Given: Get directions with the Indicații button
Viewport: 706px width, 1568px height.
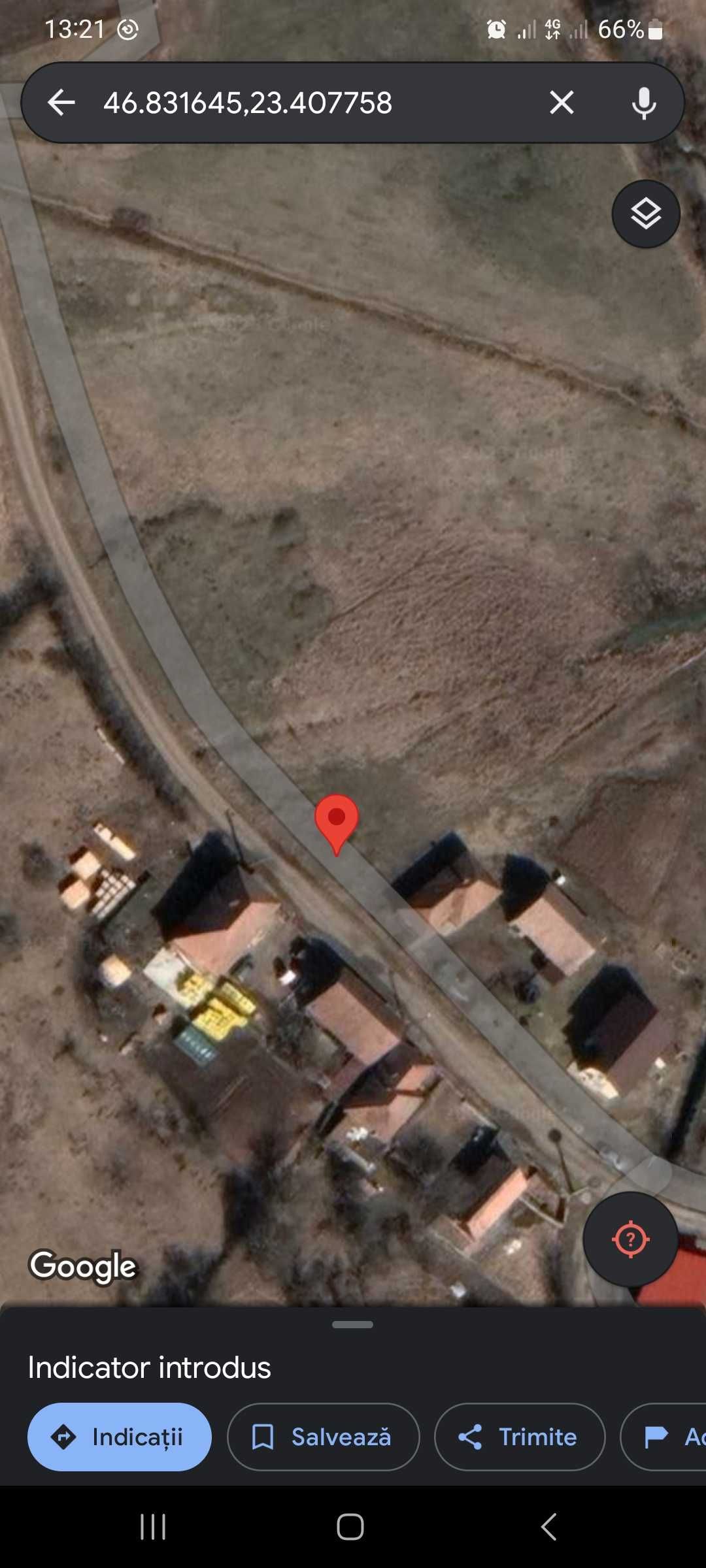Looking at the screenshot, I should pos(119,1437).
